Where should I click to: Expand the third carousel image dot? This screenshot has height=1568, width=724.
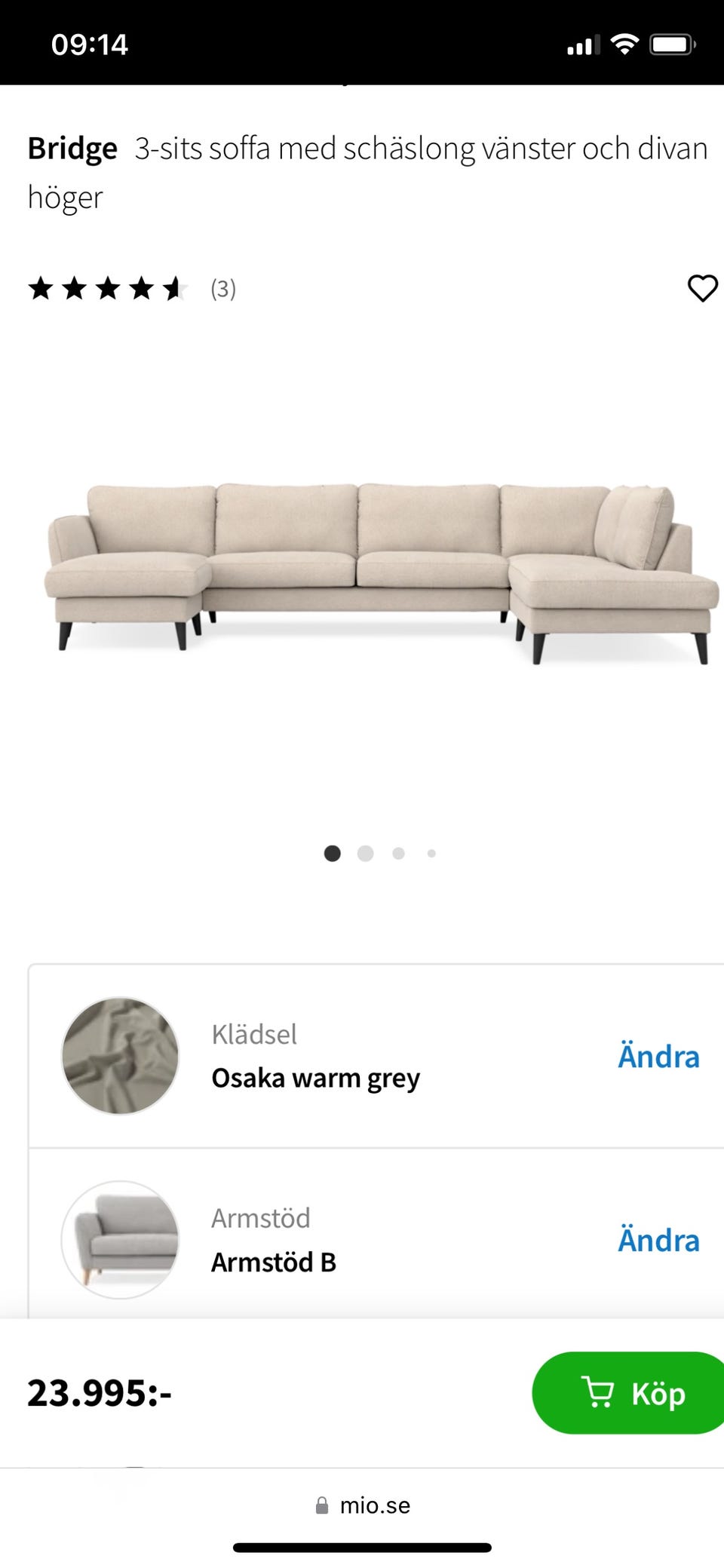[398, 853]
